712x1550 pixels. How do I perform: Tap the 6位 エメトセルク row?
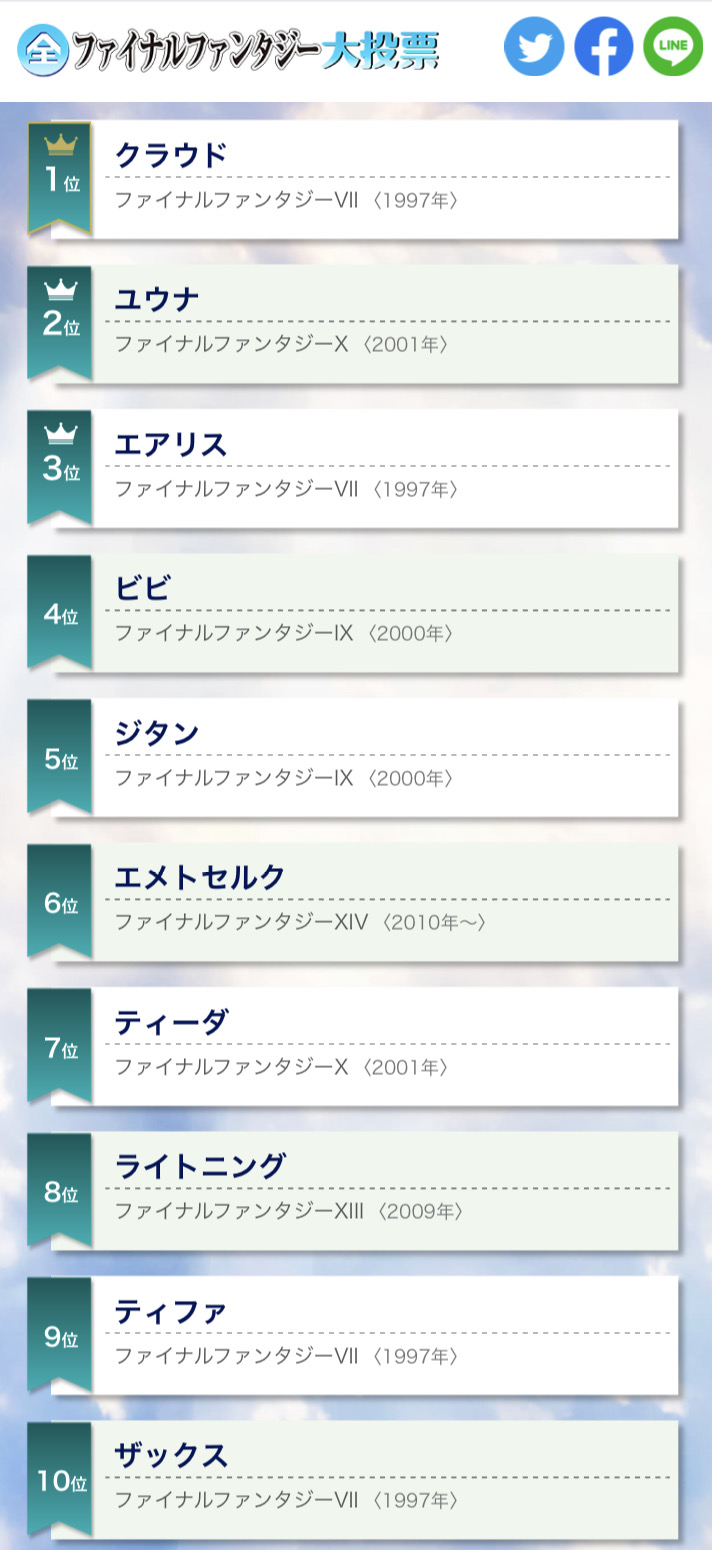point(353,901)
